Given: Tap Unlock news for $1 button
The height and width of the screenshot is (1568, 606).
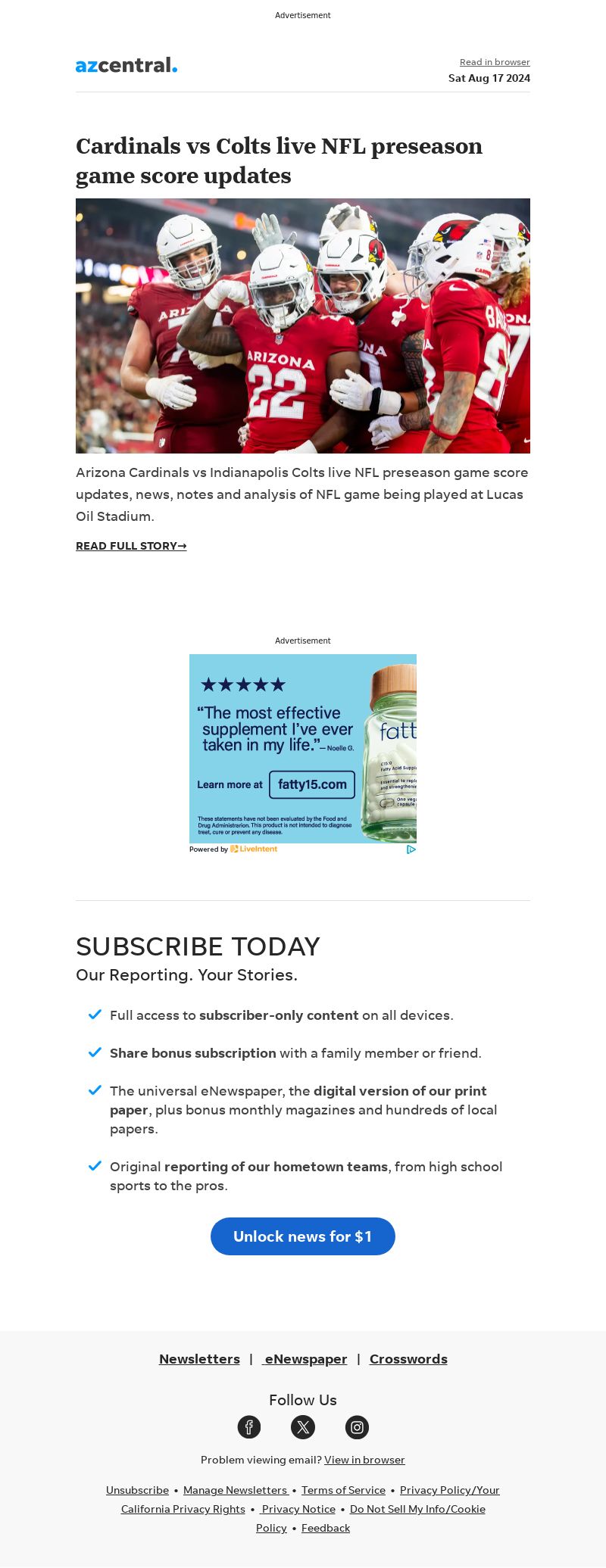Looking at the screenshot, I should [x=303, y=1236].
